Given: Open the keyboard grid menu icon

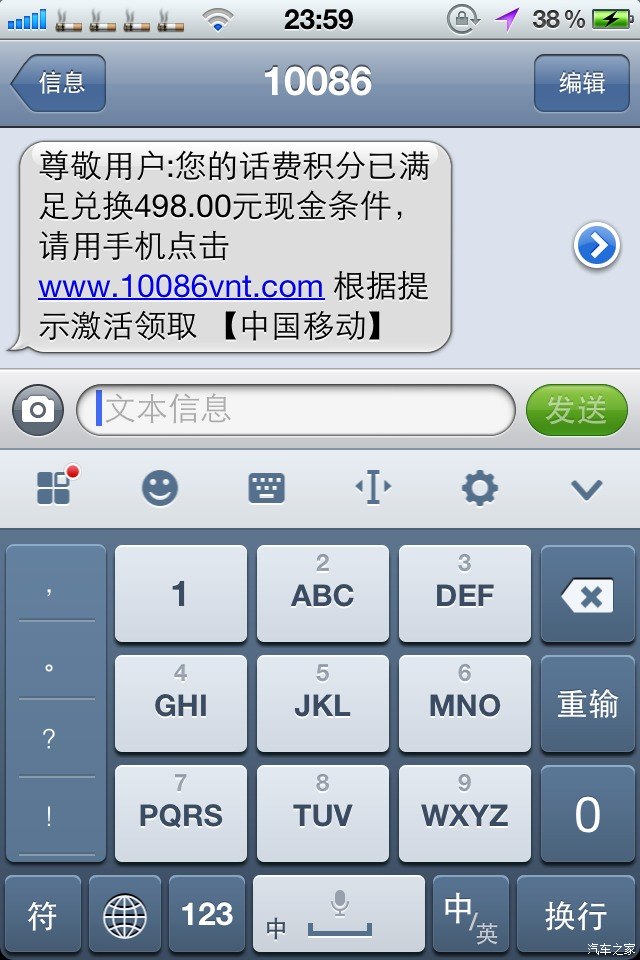Looking at the screenshot, I should 55,488.
